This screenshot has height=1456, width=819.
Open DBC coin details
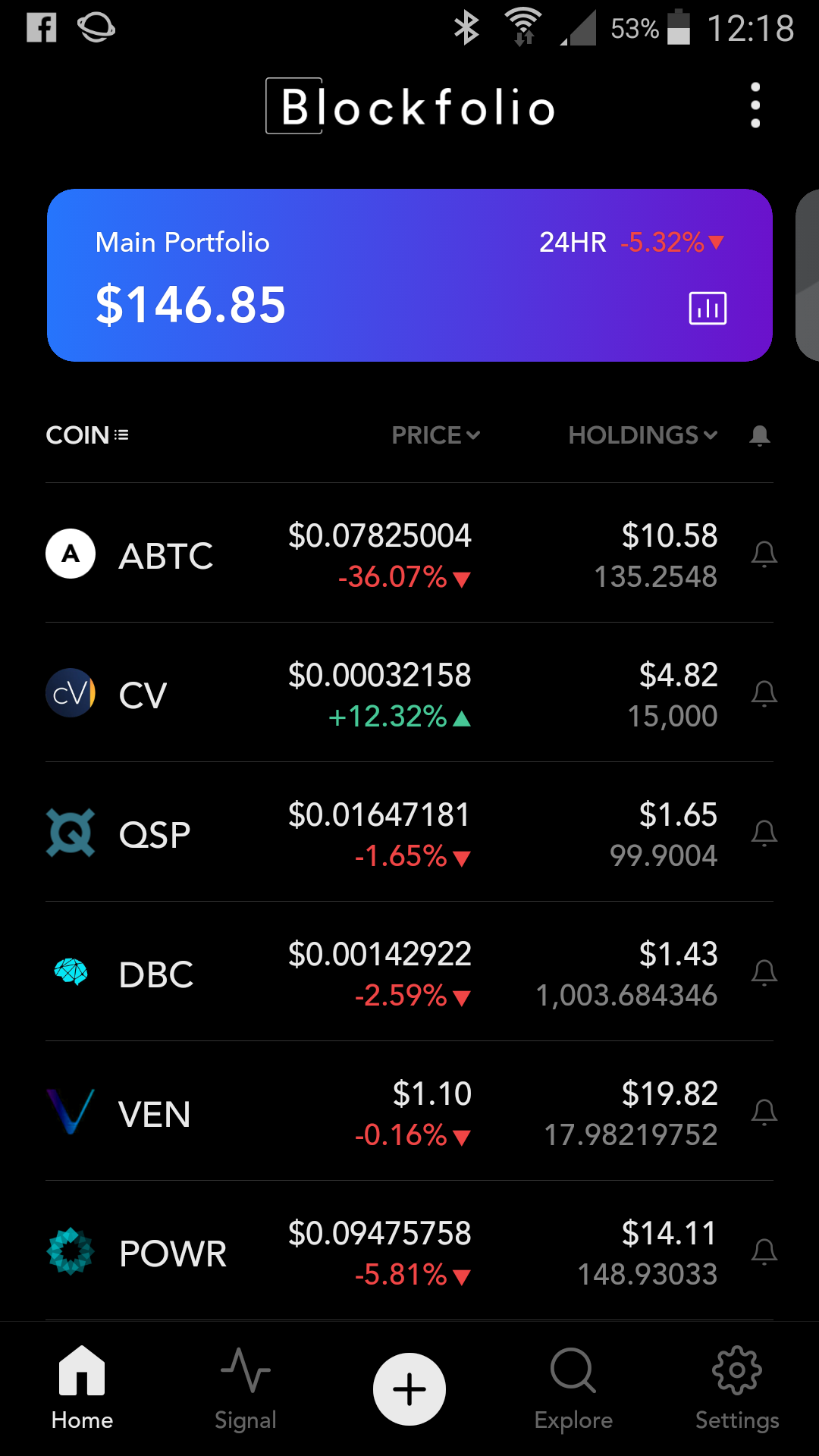(x=157, y=974)
